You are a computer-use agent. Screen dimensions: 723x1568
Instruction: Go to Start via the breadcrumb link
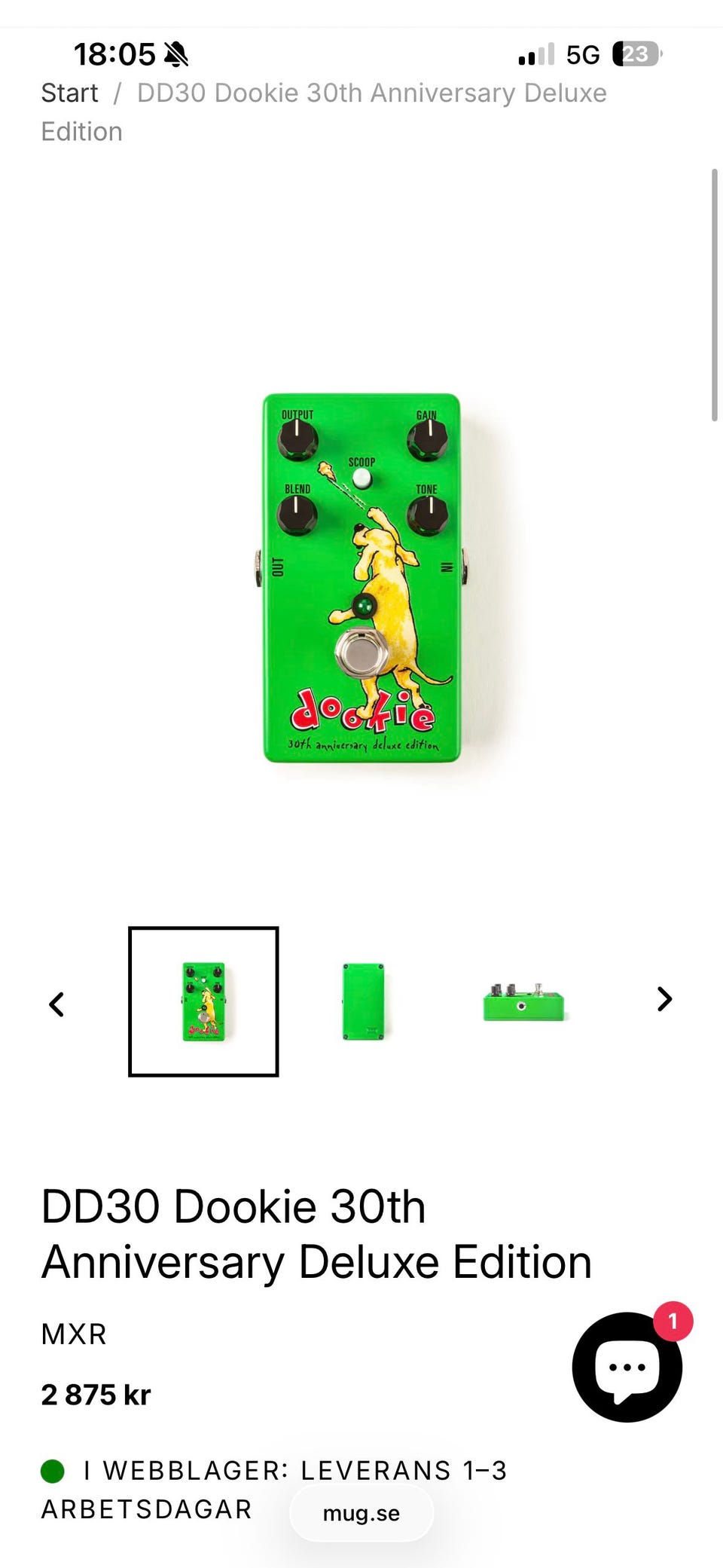coord(69,93)
